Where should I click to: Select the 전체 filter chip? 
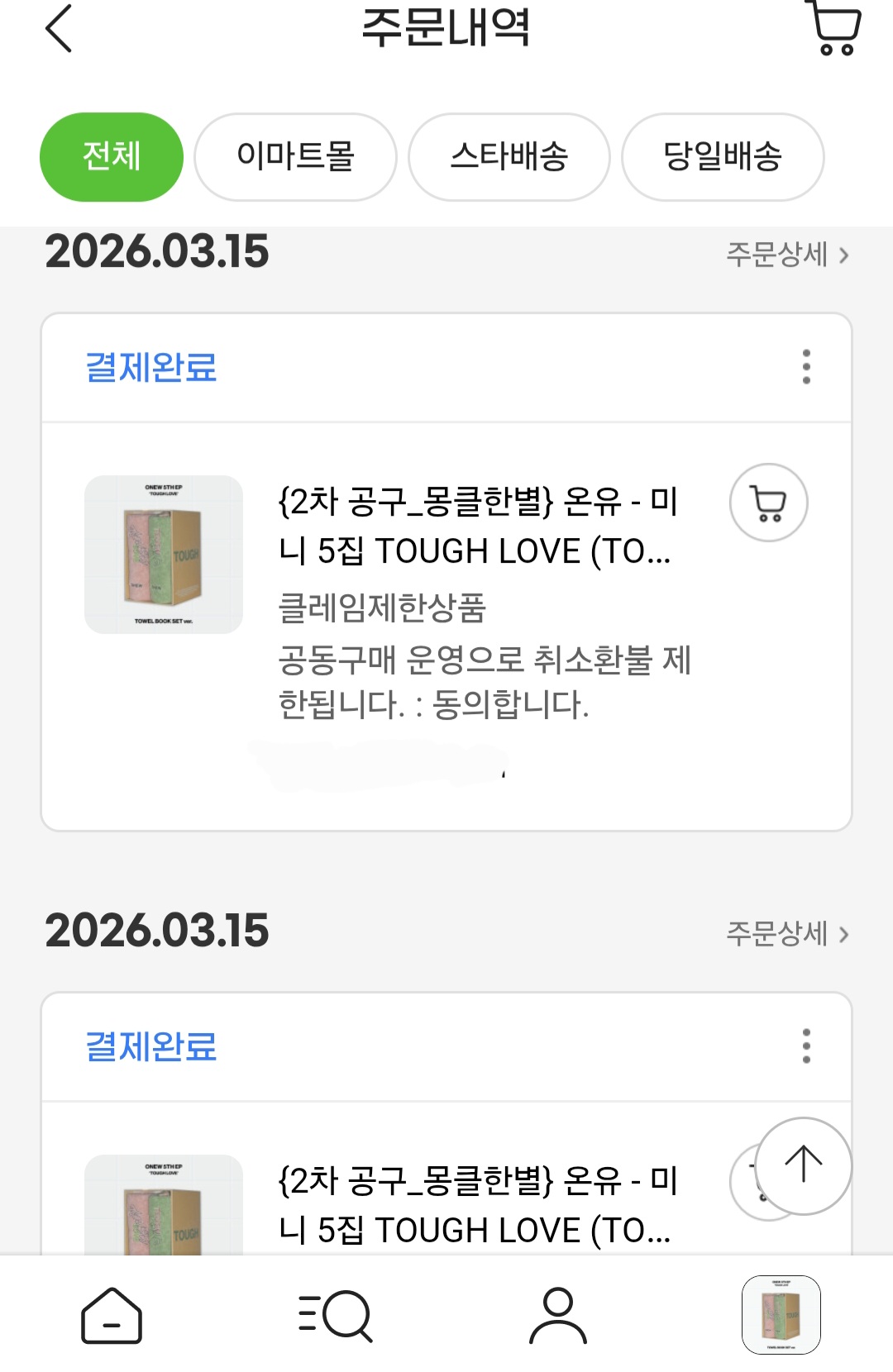[112, 156]
